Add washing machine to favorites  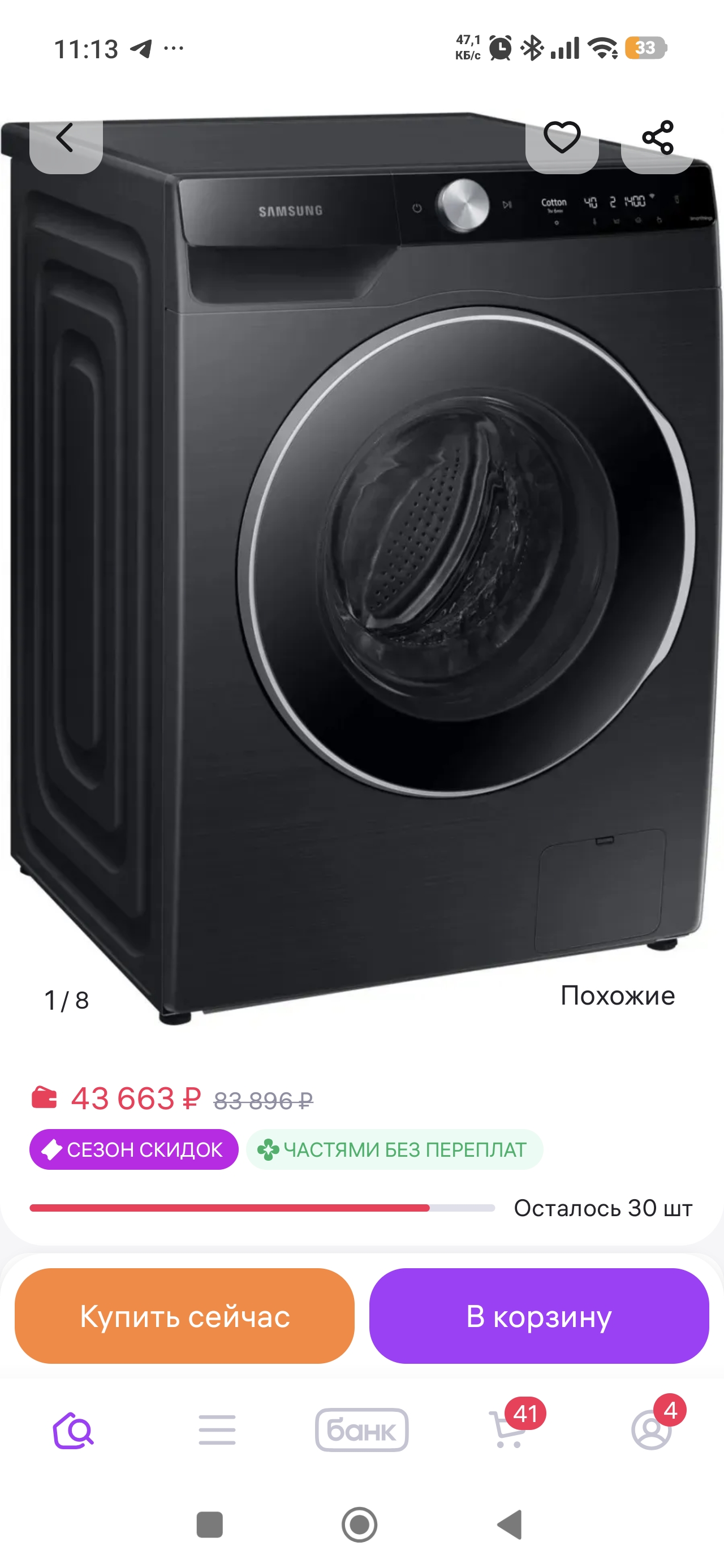pos(562,138)
